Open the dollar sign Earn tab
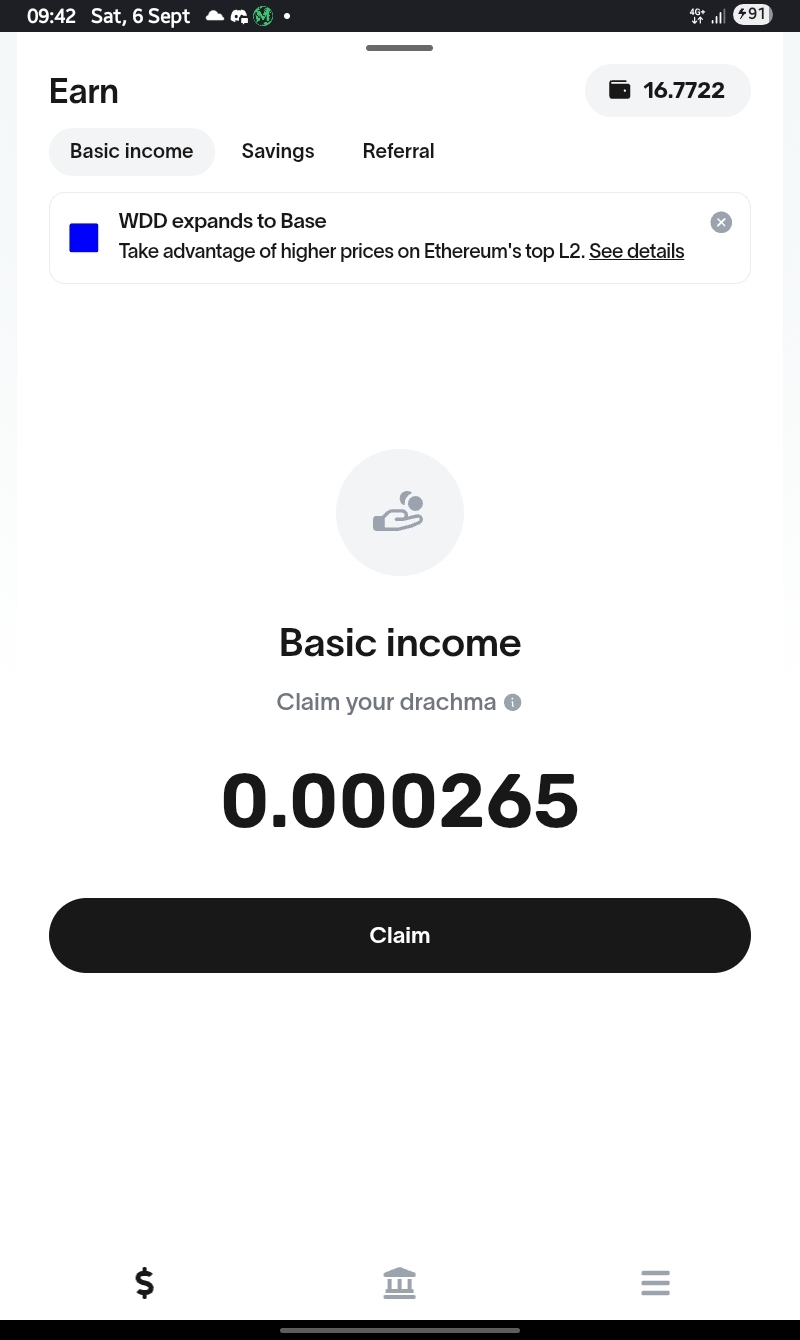 [x=145, y=1282]
